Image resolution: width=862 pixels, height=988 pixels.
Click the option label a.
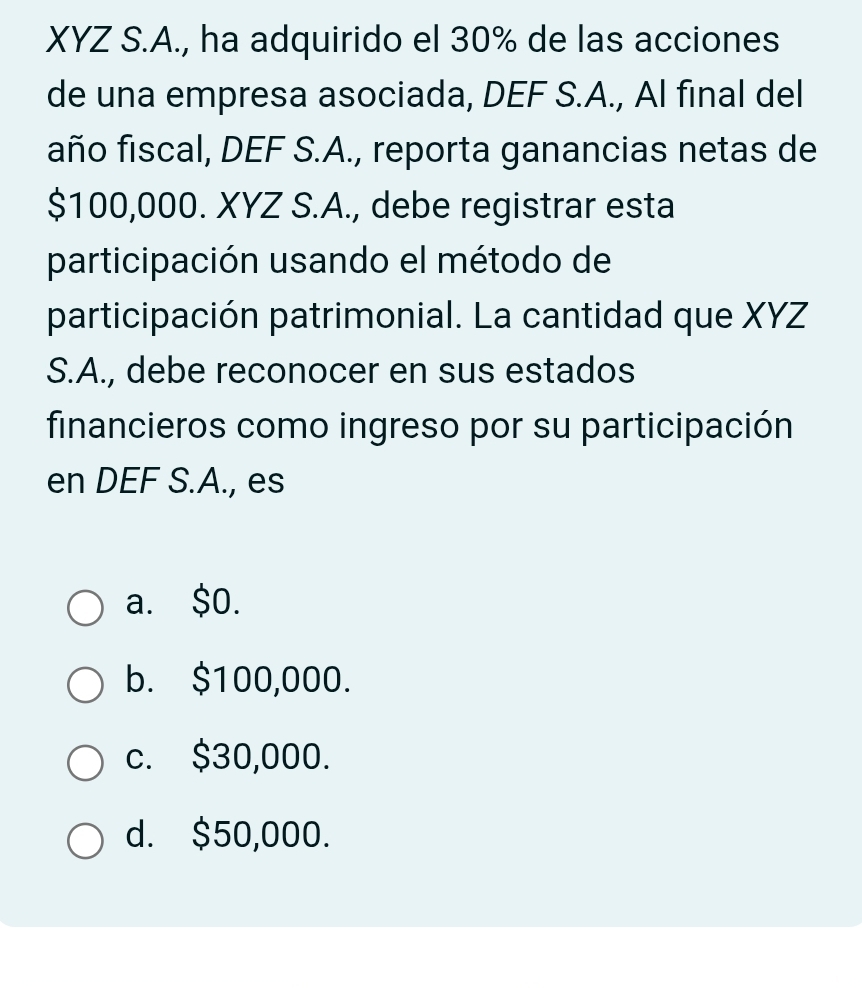click(x=138, y=603)
